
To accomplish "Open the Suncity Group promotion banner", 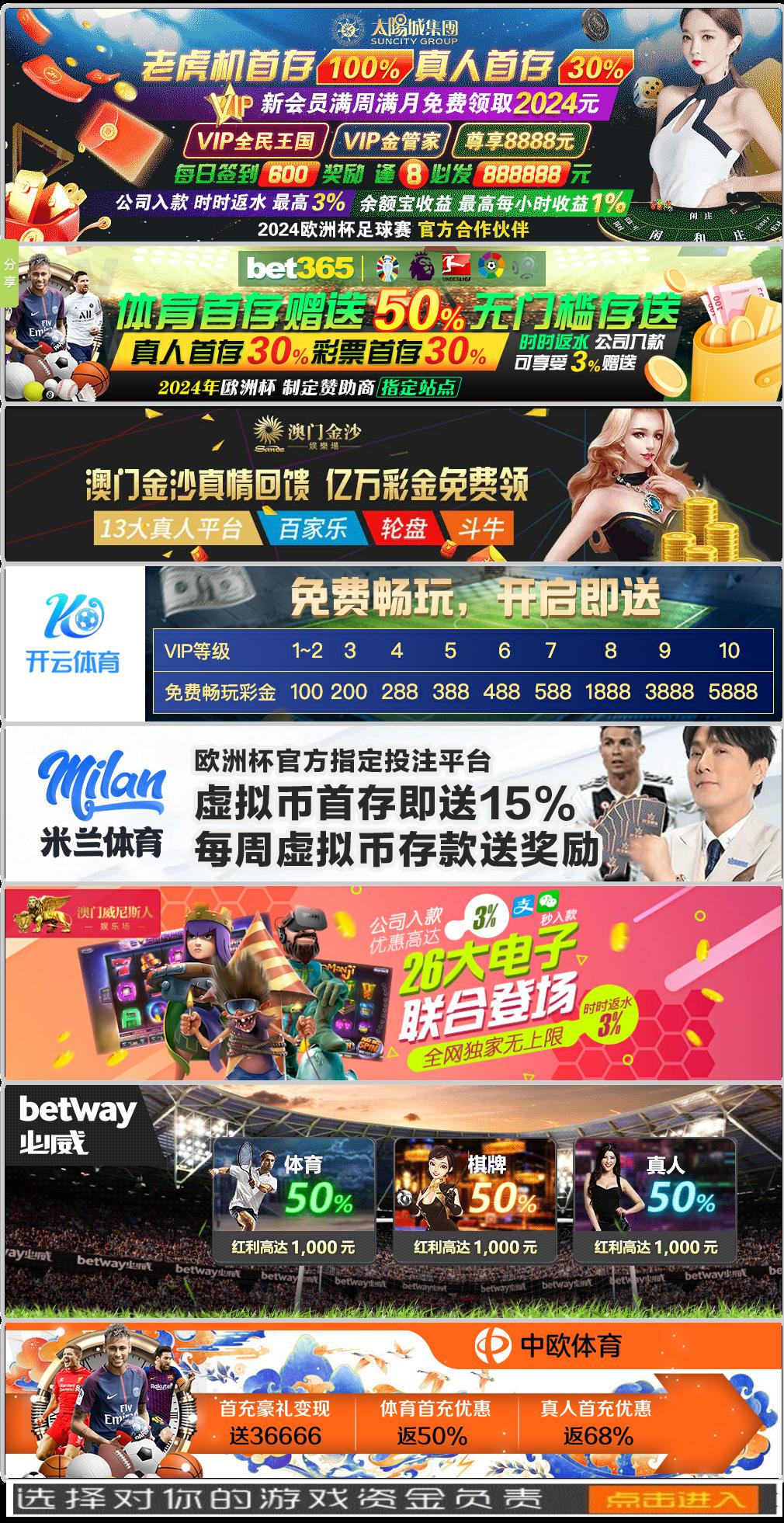I will point(392,124).
